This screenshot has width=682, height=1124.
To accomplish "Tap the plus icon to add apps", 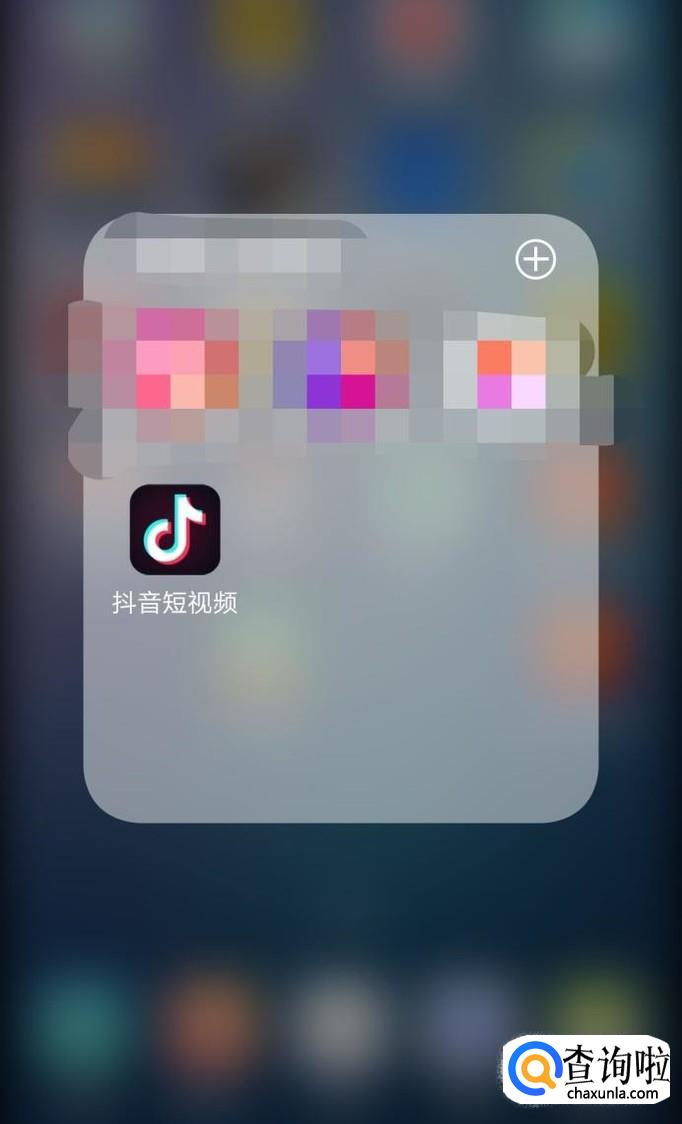I will tap(536, 259).
